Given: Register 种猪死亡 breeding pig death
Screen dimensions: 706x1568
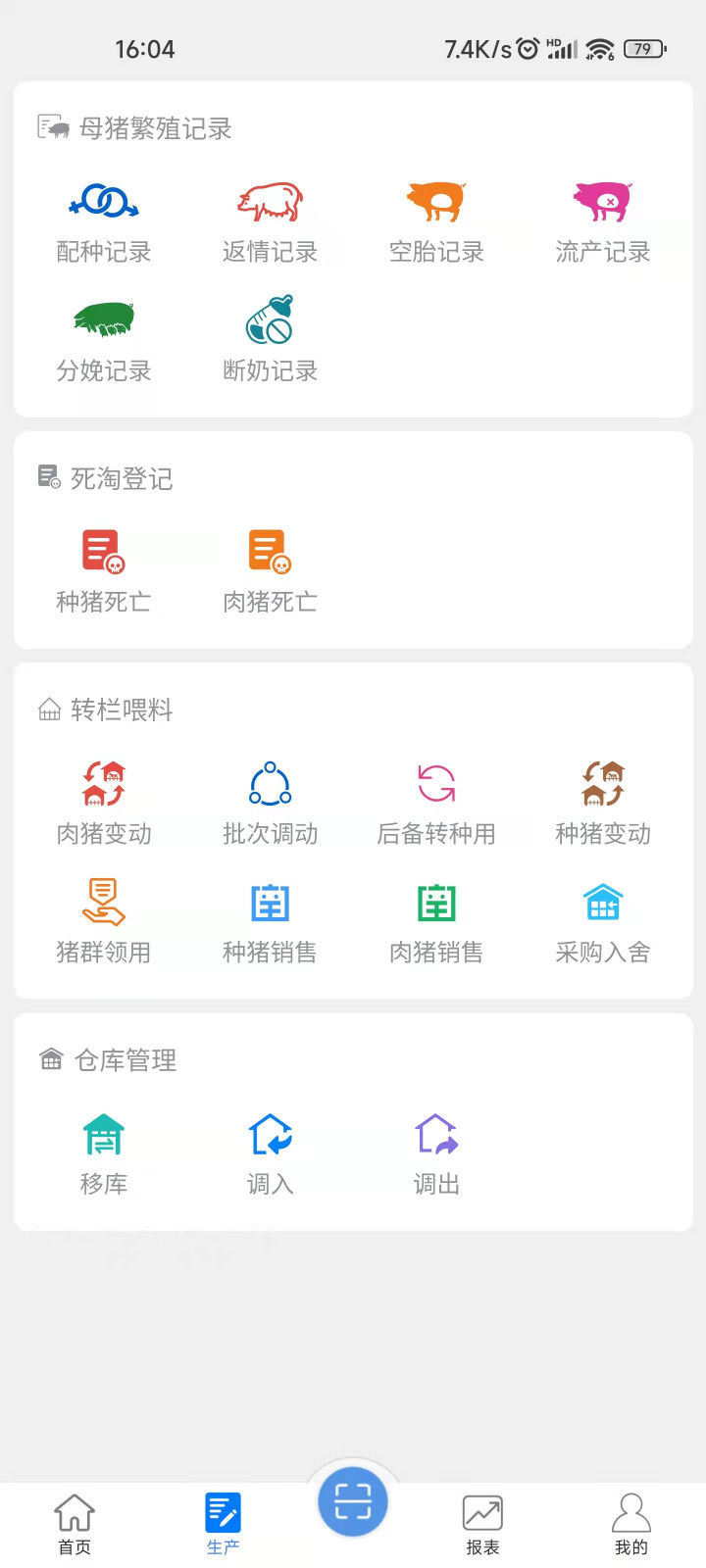Looking at the screenshot, I should tap(104, 571).
